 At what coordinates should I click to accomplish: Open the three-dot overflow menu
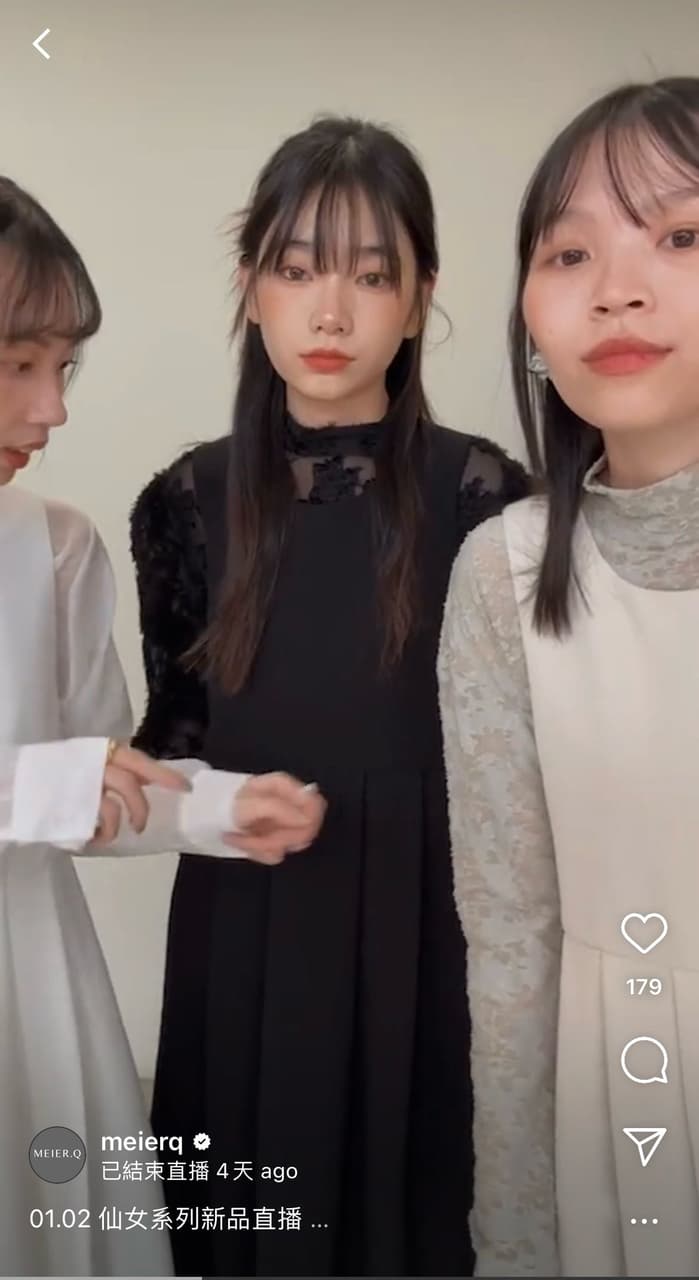(644, 1221)
